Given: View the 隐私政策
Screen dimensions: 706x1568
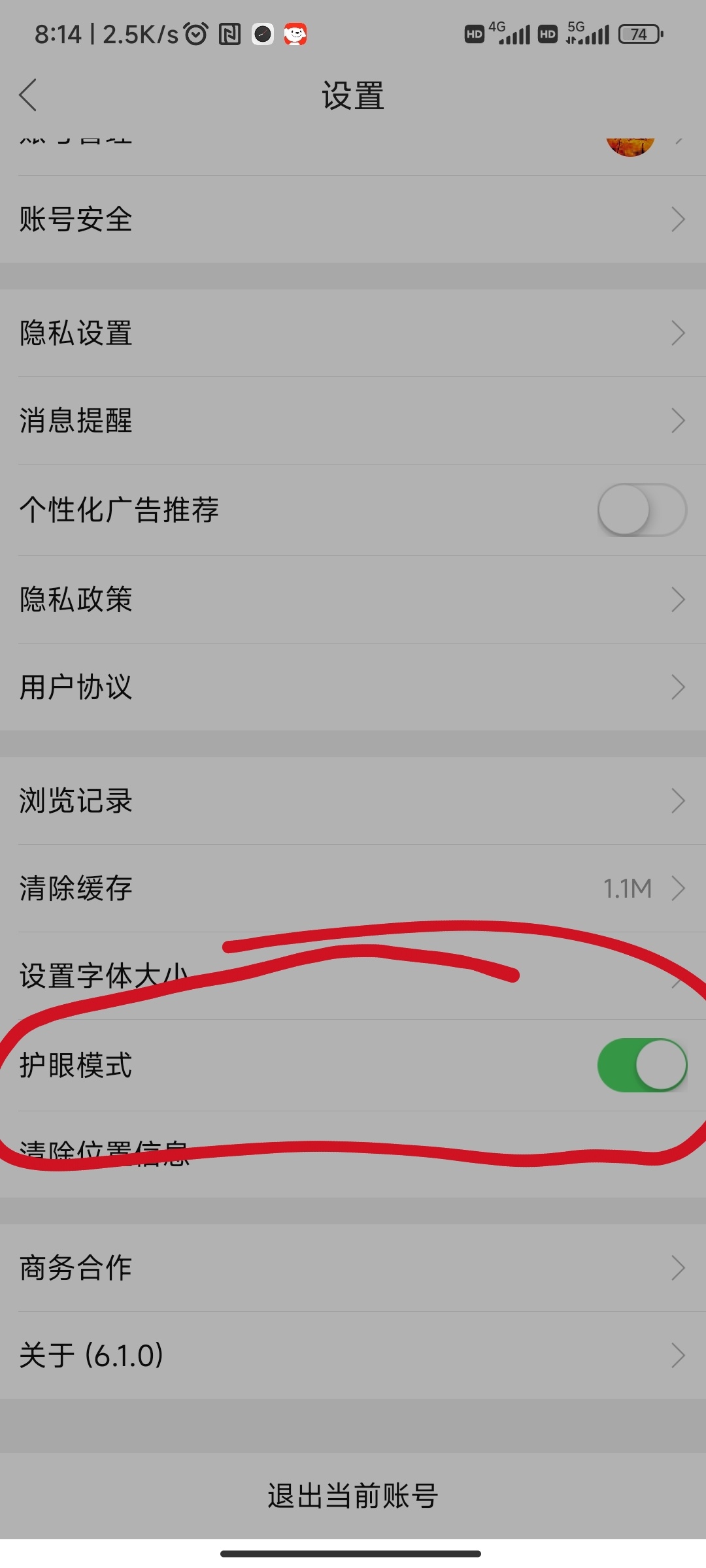Looking at the screenshot, I should [353, 600].
